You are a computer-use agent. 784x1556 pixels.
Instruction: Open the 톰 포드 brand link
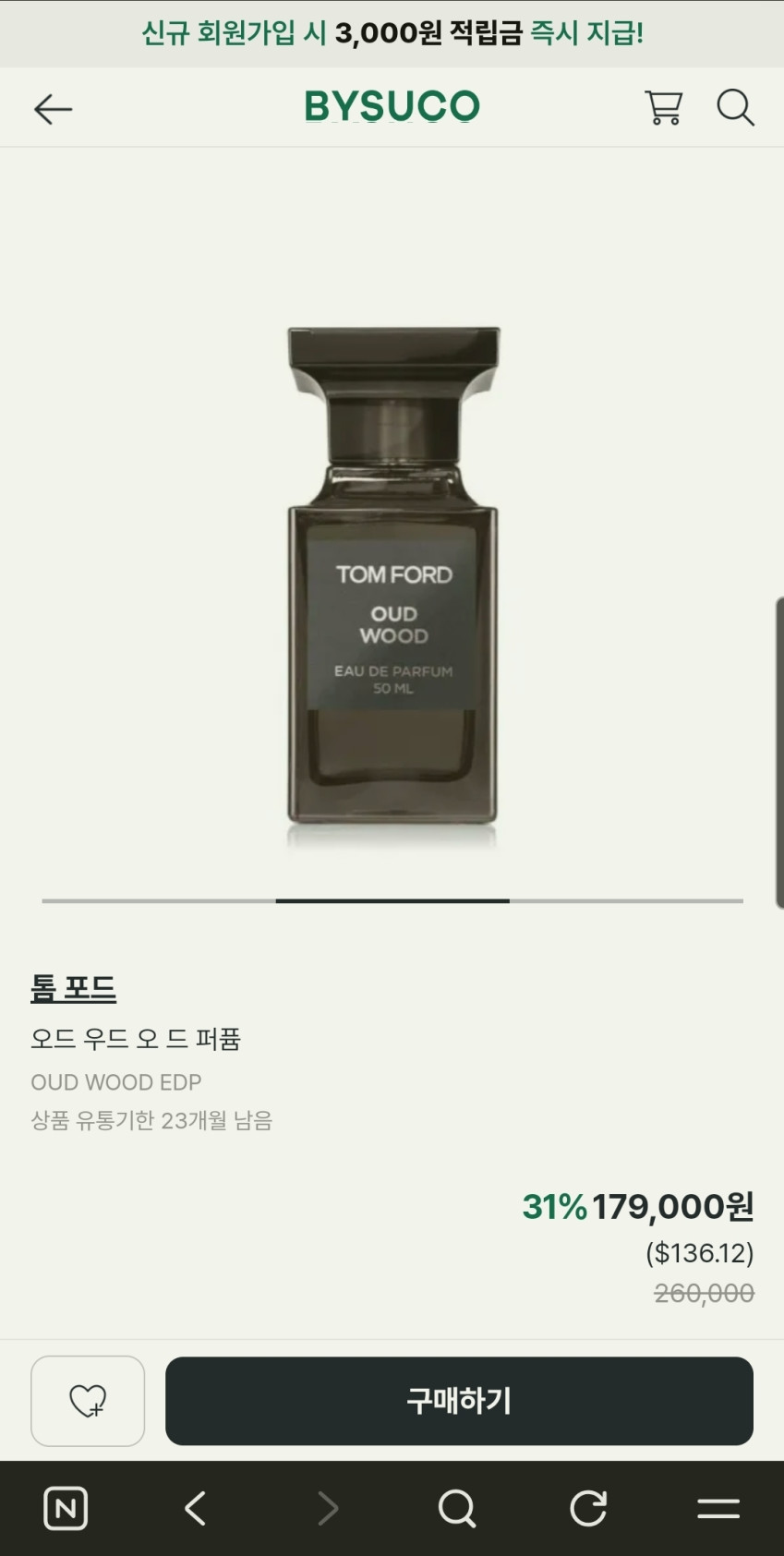73,988
